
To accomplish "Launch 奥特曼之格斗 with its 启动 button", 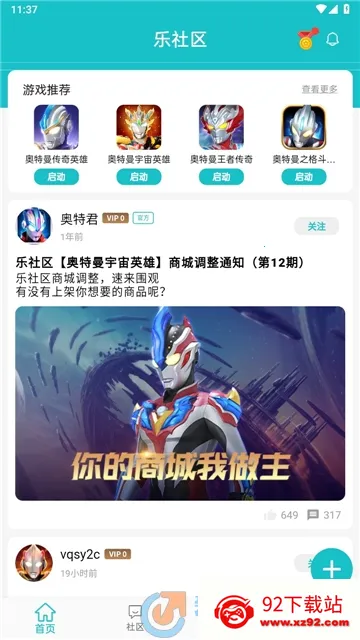I will coord(304,177).
